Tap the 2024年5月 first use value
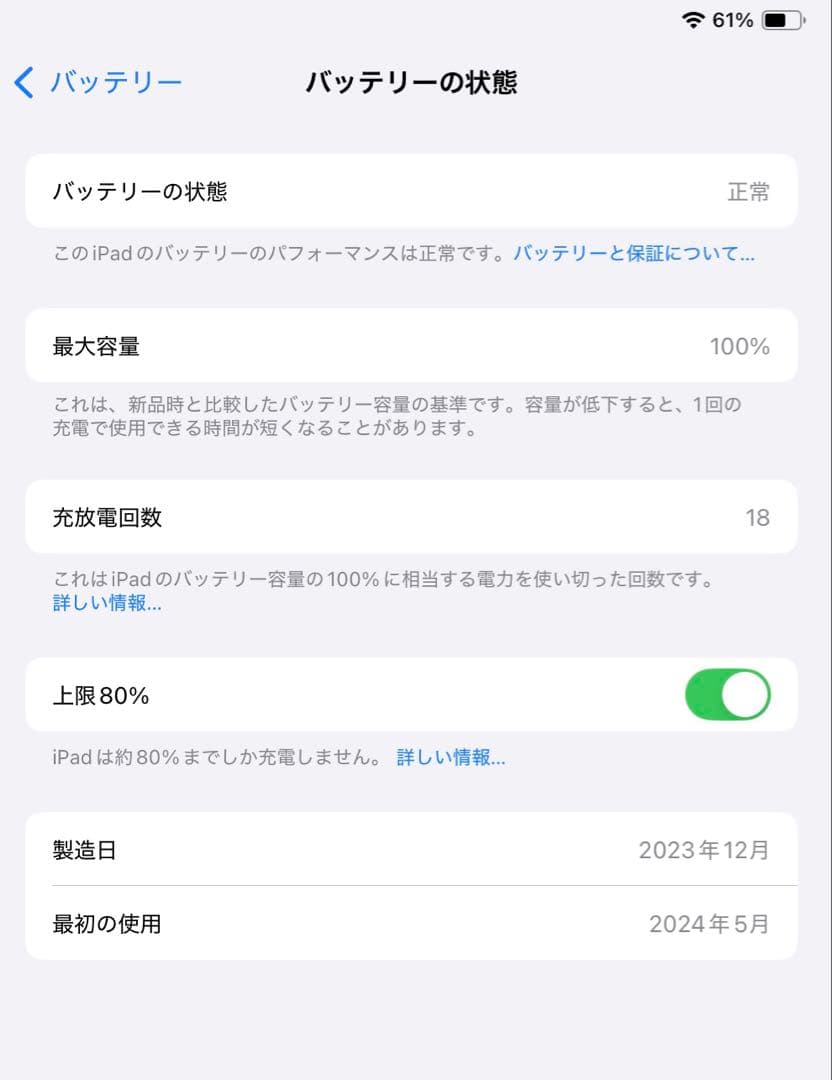This screenshot has height=1080, width=832. [x=712, y=924]
